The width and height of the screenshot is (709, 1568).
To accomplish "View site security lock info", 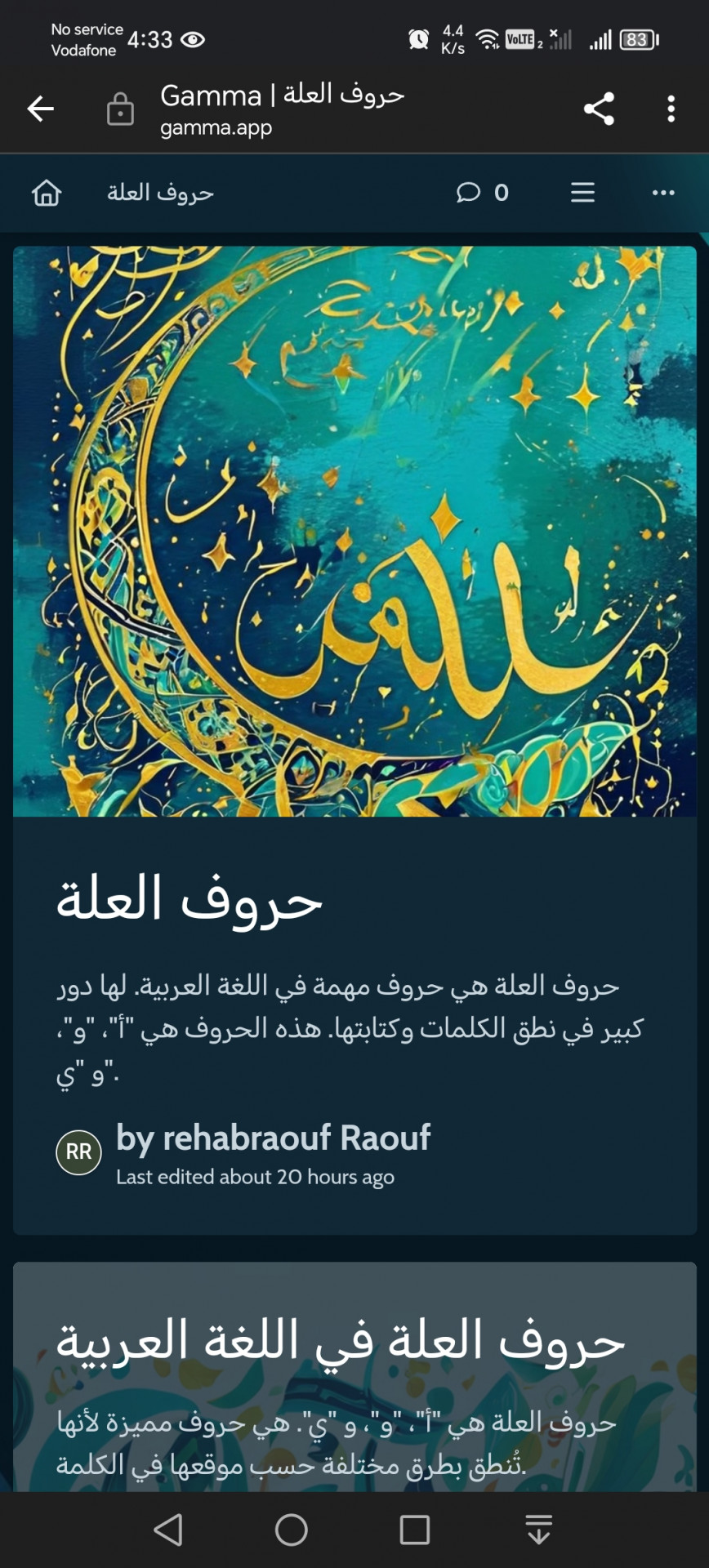I will (120, 109).
